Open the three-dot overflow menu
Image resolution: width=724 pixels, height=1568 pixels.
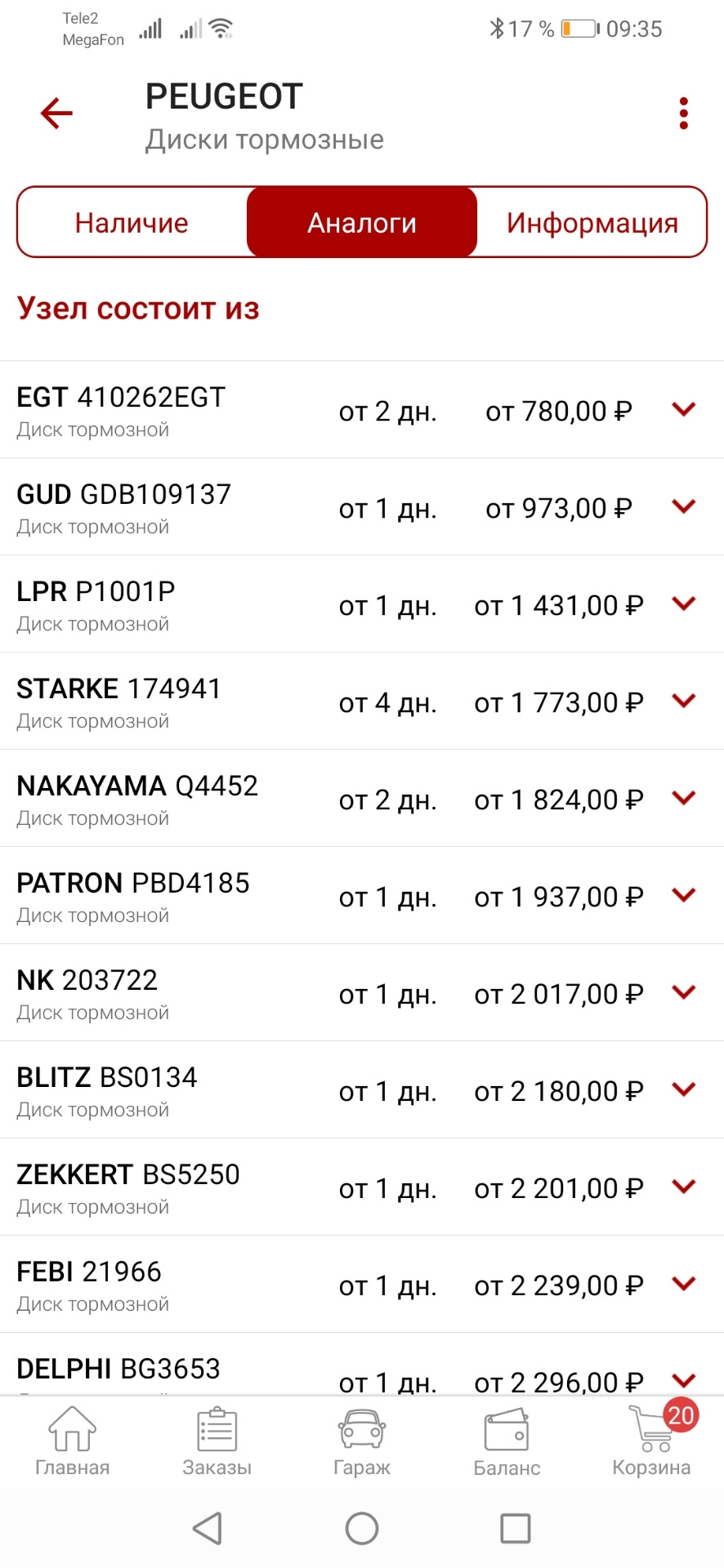point(683,114)
